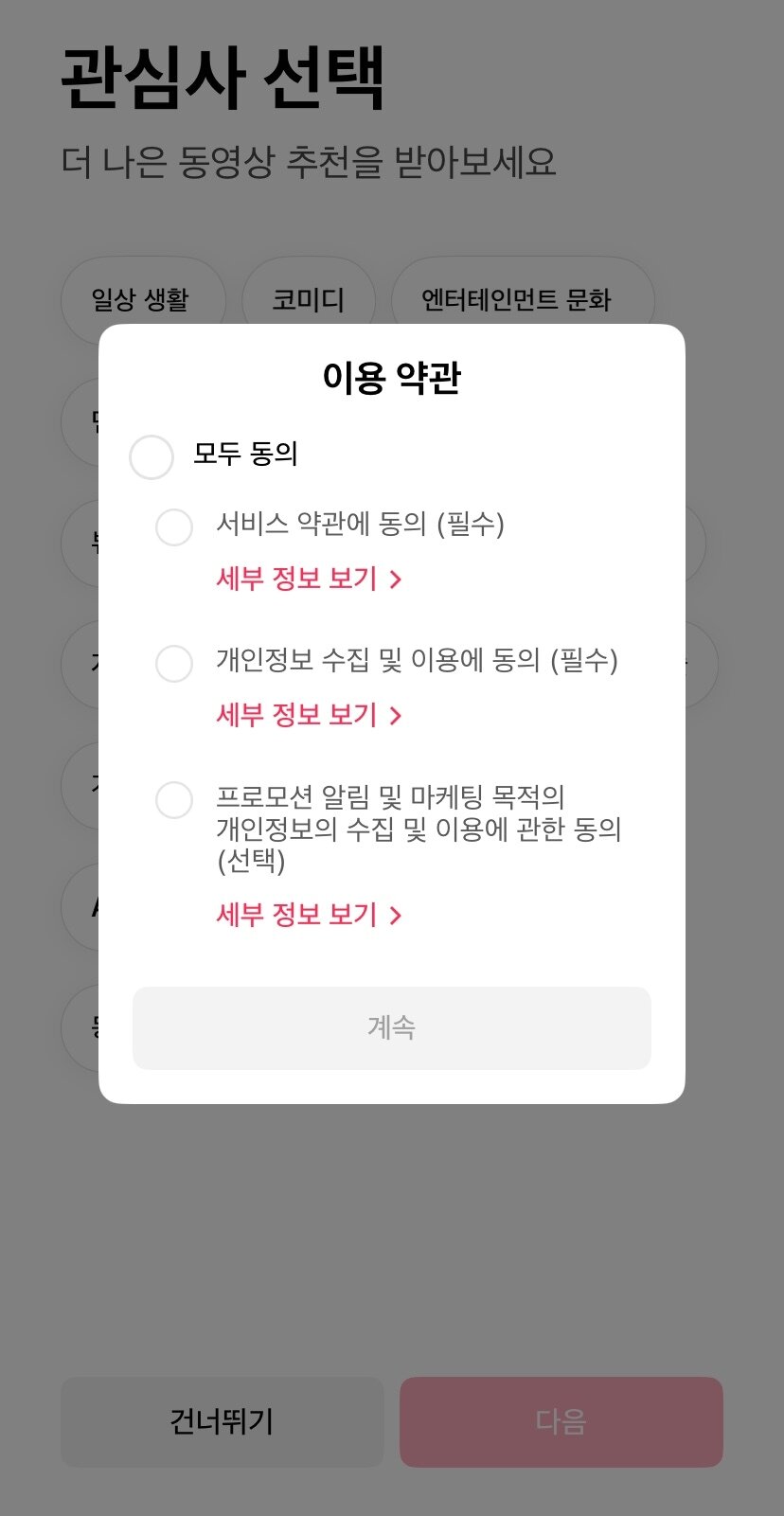This screenshot has width=784, height=1516.
Task: Select the 일상 생활 interest chip
Action: pyautogui.click(x=142, y=298)
